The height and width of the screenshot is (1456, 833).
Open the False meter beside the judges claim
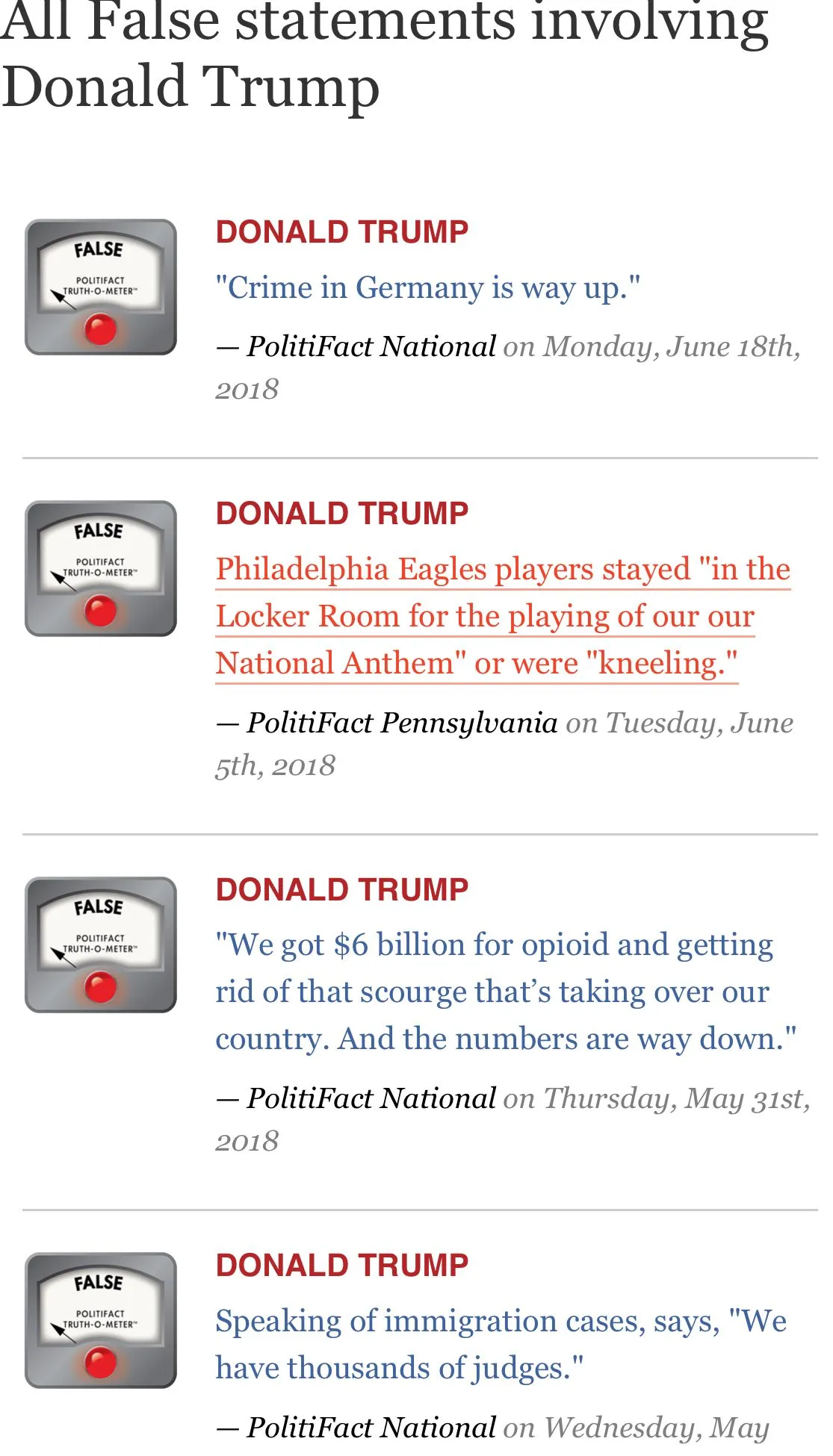coord(101,1320)
